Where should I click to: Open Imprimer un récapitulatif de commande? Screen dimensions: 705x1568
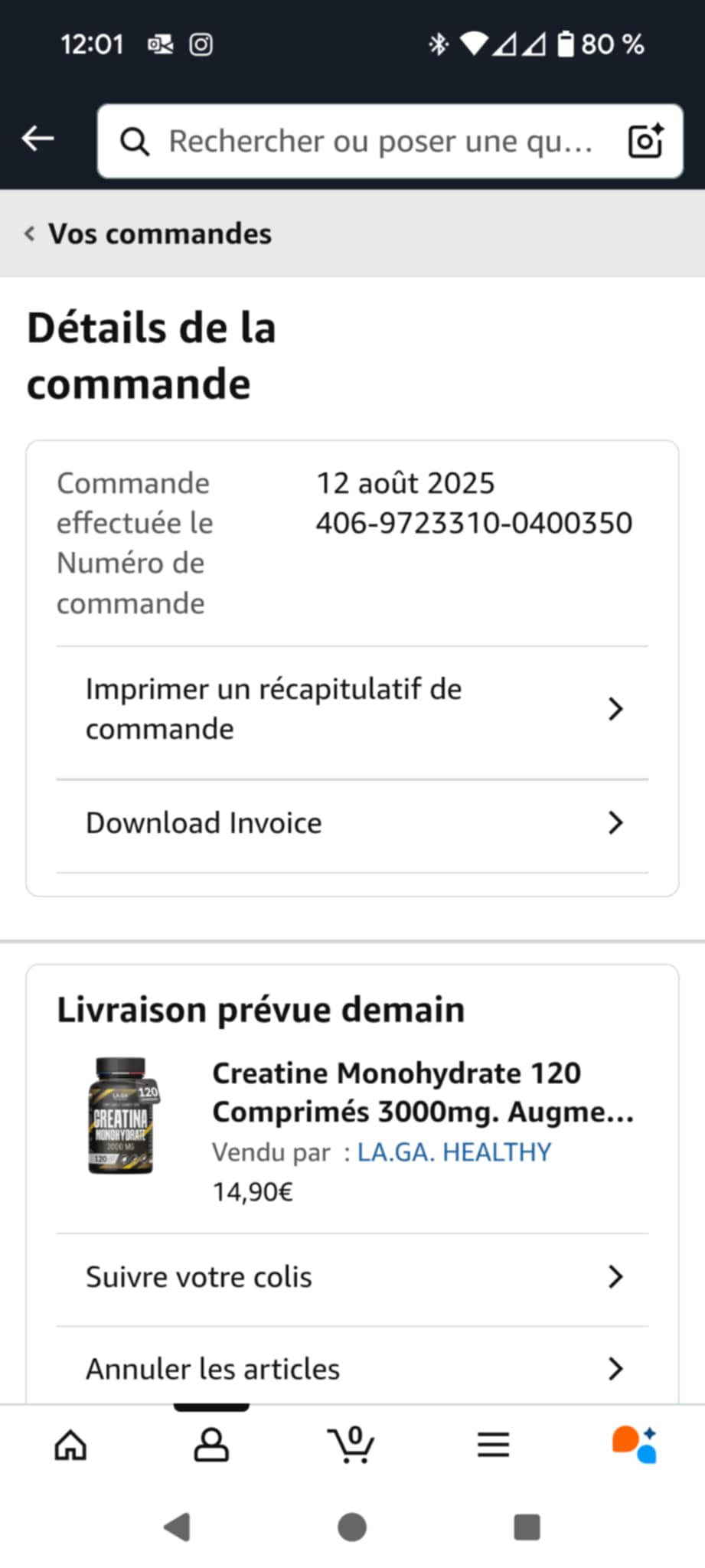[x=352, y=709]
